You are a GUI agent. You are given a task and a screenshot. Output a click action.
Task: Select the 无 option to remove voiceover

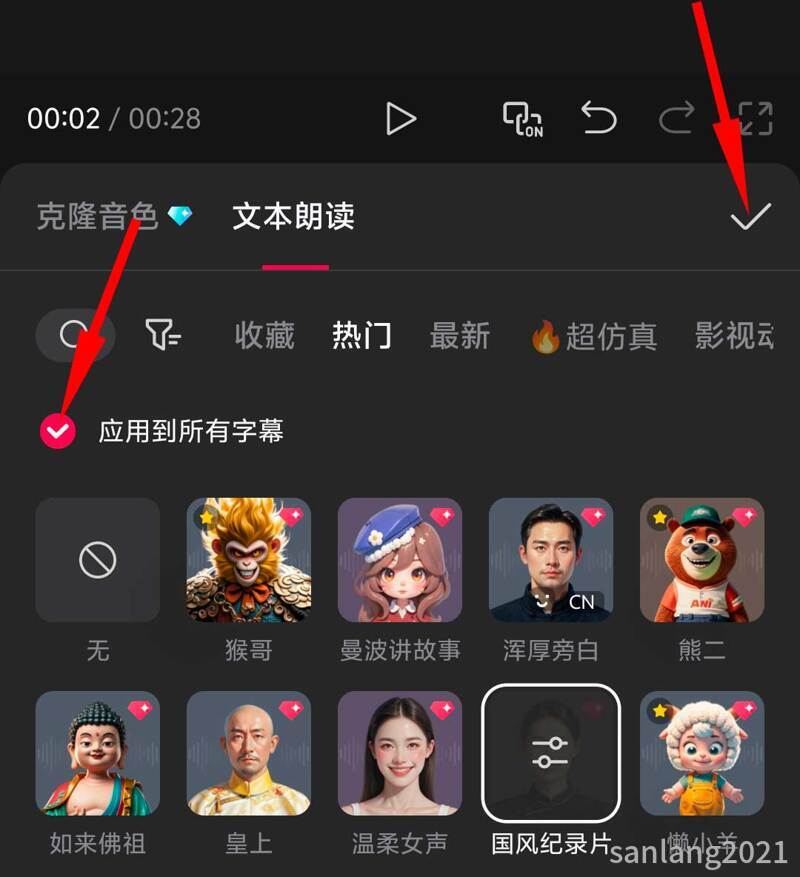click(x=97, y=560)
